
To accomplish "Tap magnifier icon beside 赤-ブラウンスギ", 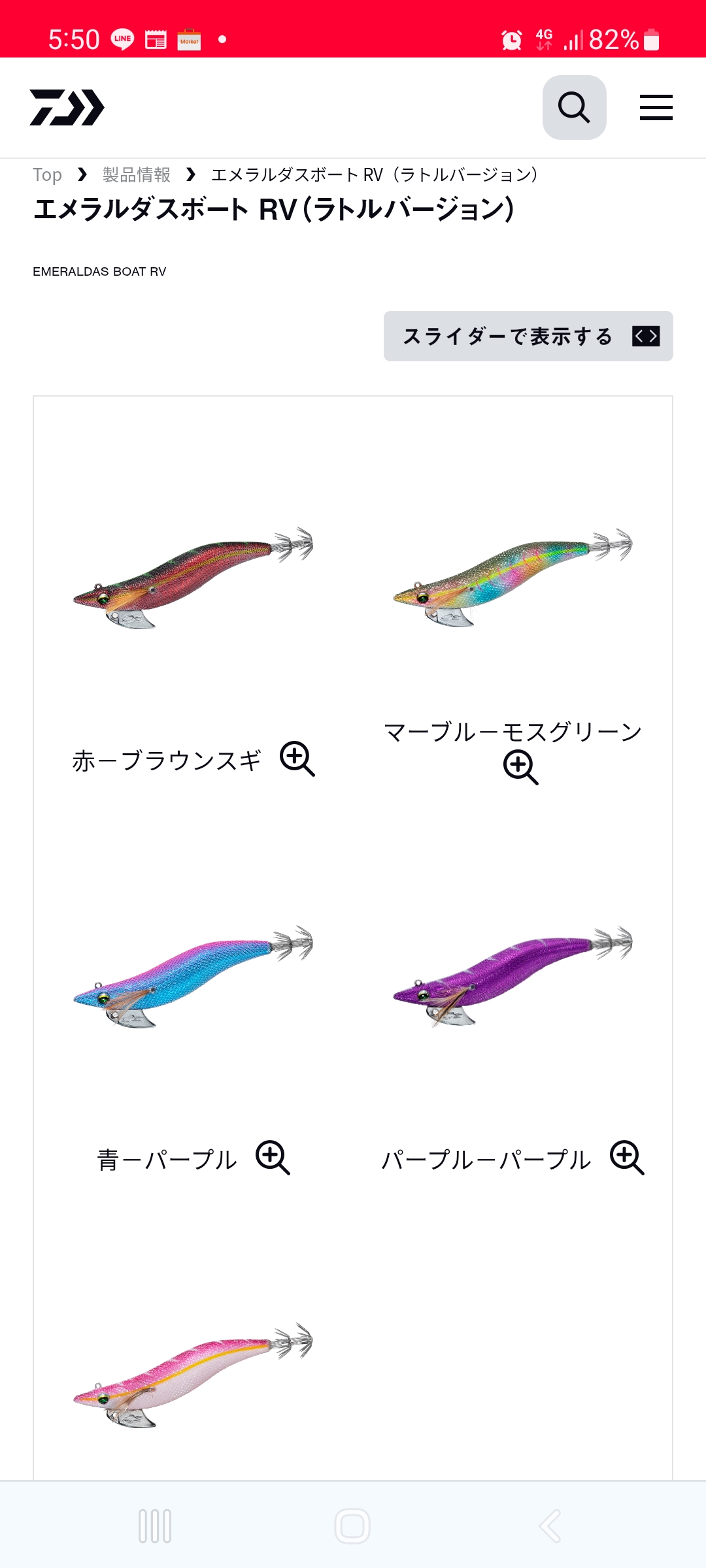I will [297, 759].
